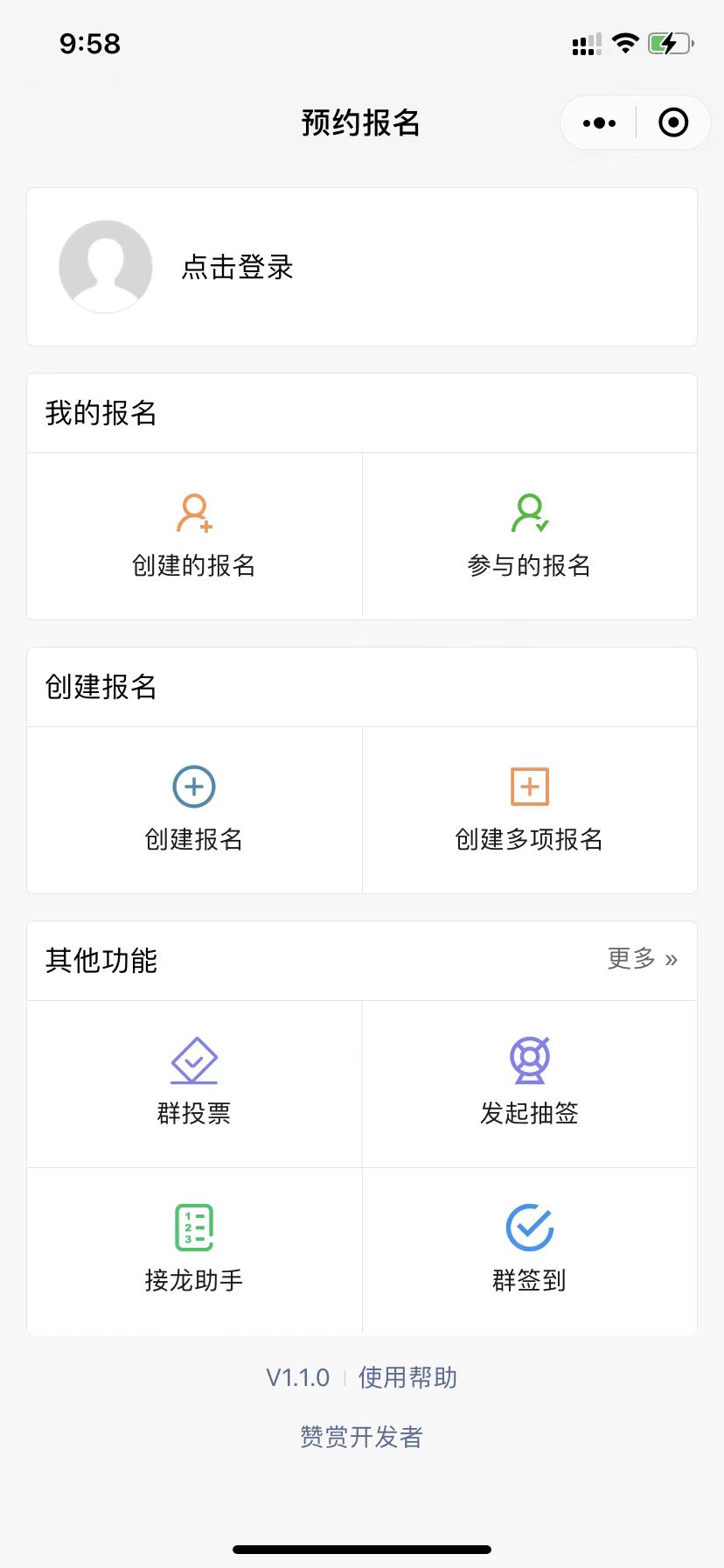This screenshot has height=1568, width=724.
Task: Close the mini program with the circle button
Action: (x=673, y=122)
